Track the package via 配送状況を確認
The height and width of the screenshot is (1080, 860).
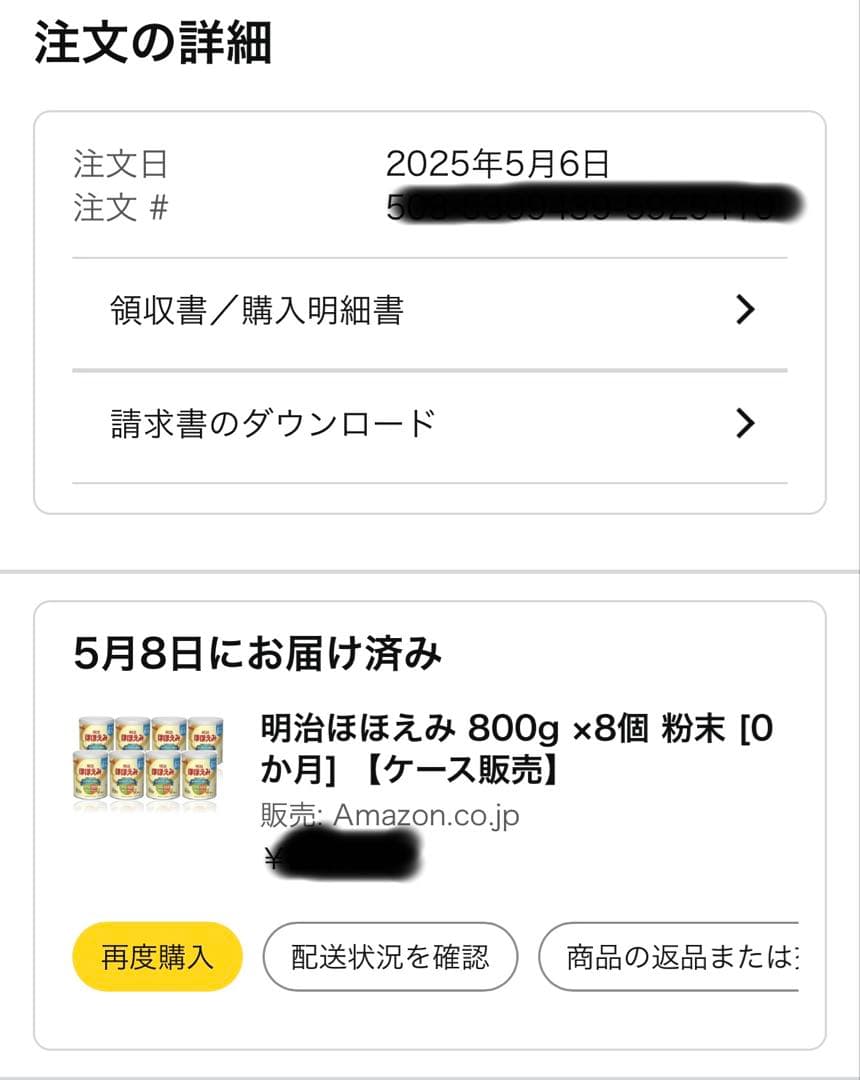[x=390, y=957]
